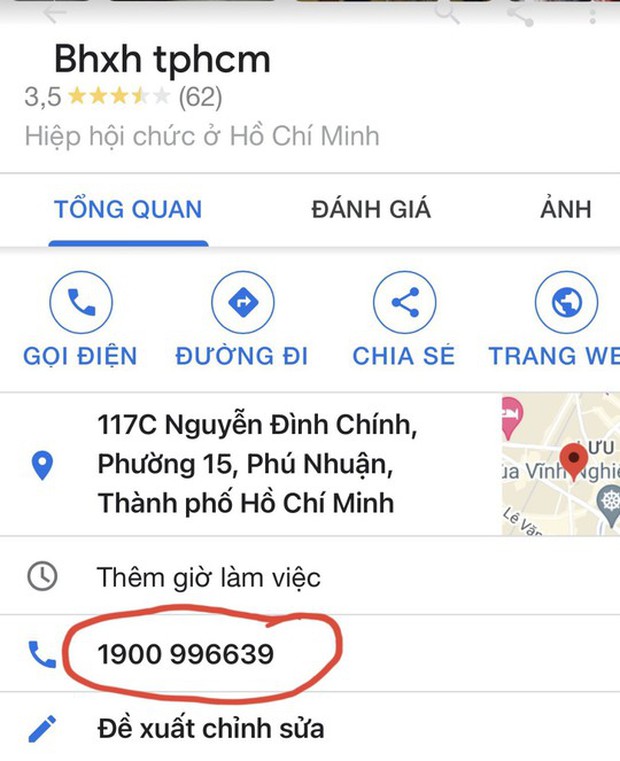The width and height of the screenshot is (620, 761).
Task: Open the 117C Nguyễn Đình Chính address row
Action: click(x=256, y=464)
